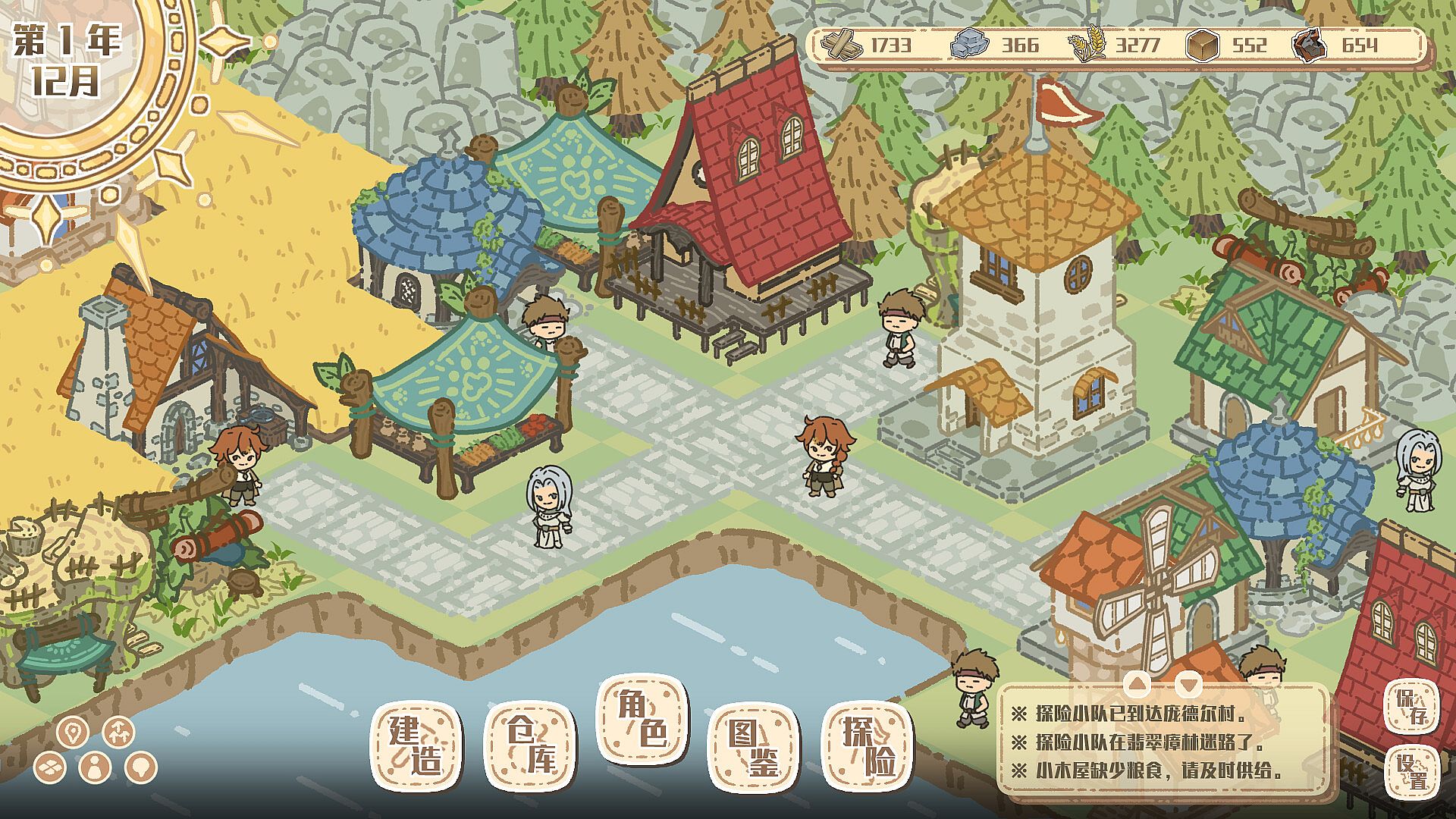Open 设置 settings

(1411, 772)
